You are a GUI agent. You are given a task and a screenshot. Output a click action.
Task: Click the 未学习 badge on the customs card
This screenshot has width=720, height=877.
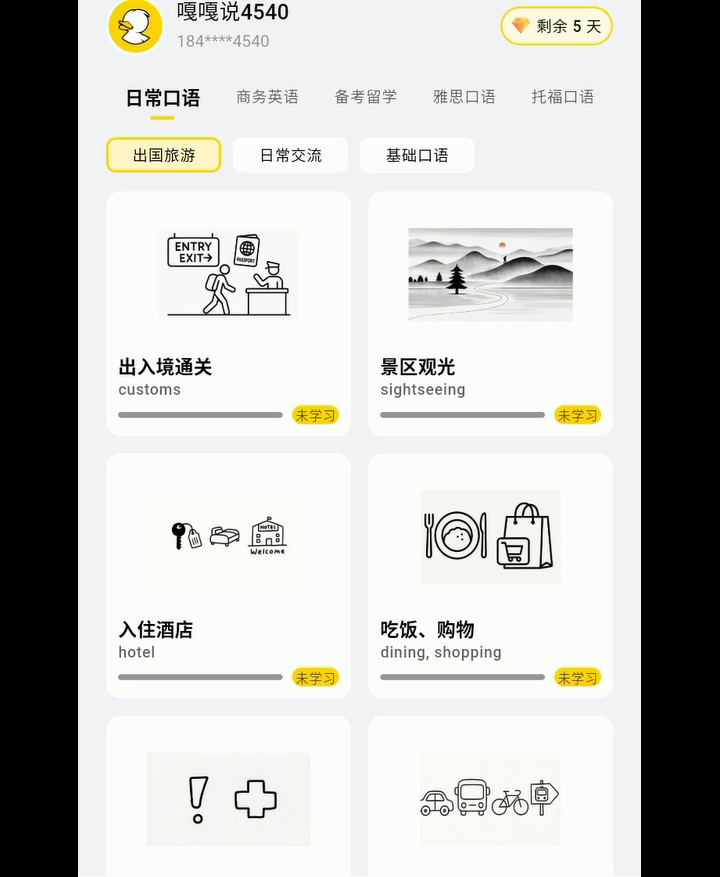coord(315,414)
